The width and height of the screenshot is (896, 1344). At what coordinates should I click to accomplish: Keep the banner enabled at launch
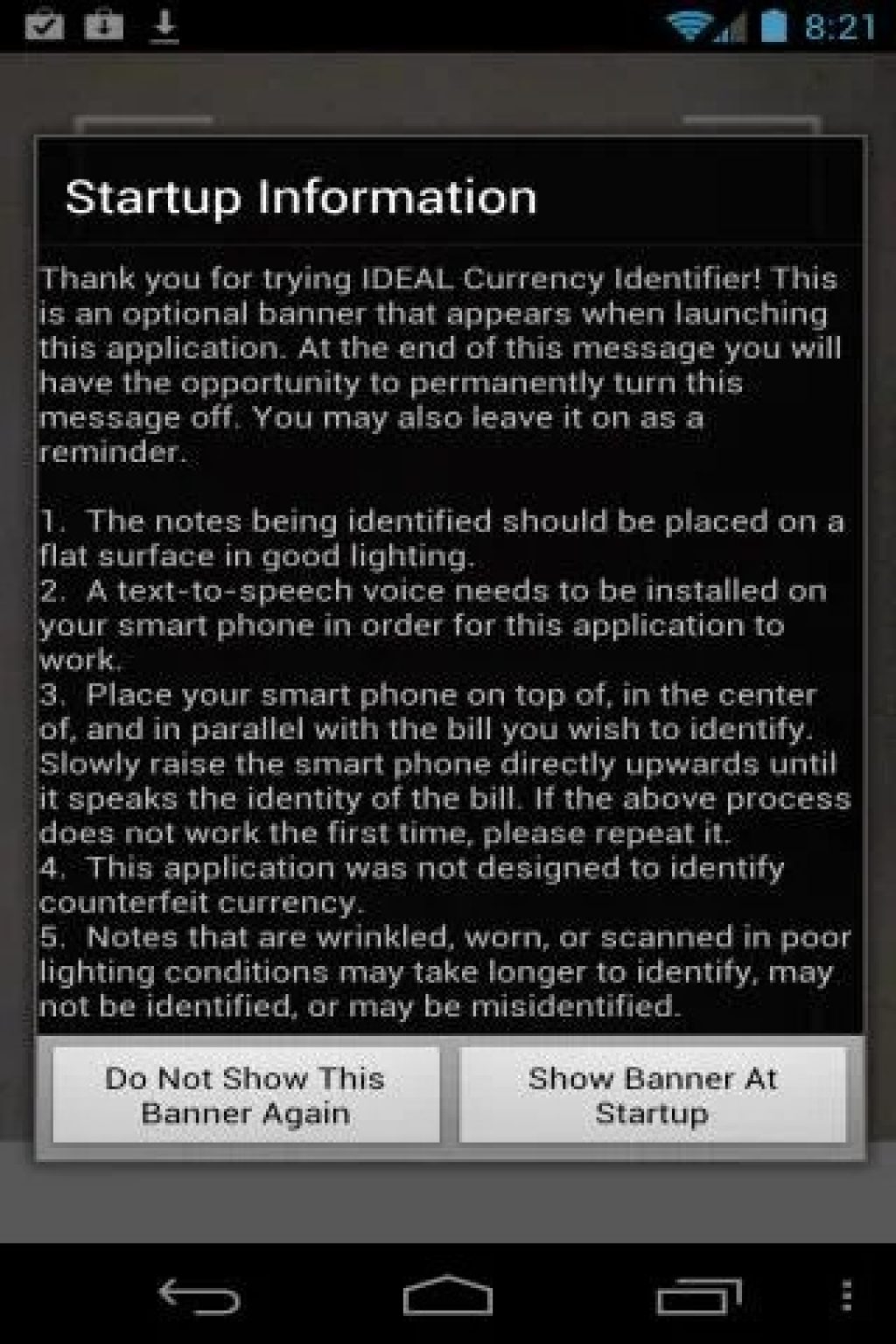(x=653, y=1096)
